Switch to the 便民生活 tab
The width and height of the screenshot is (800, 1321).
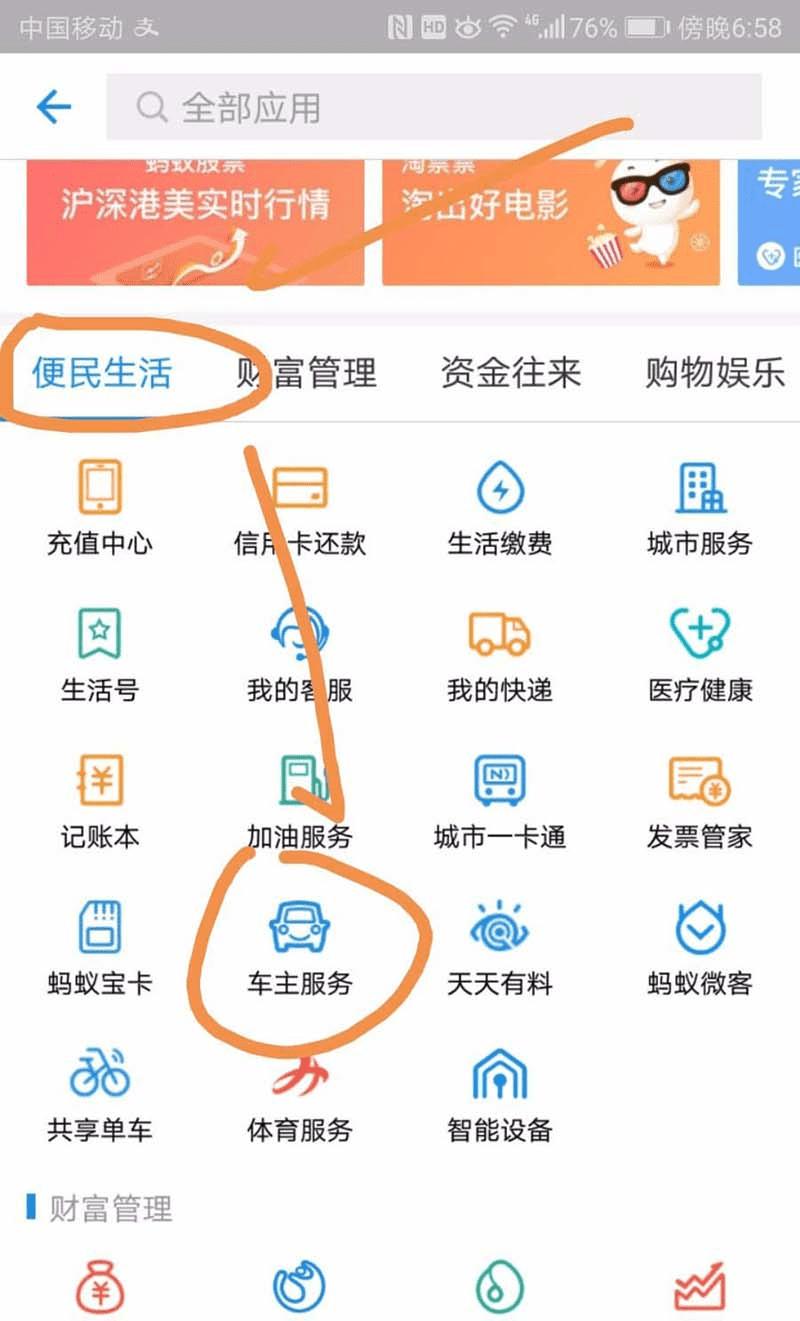(102, 373)
